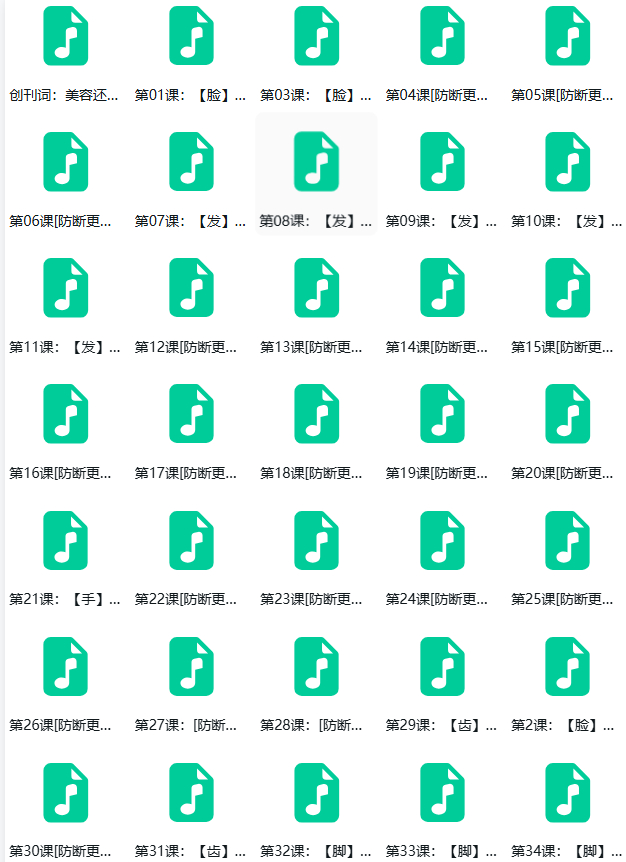This screenshot has width=626, height=862.
Task: Select the 第20课 audio file
Action: tap(567, 414)
